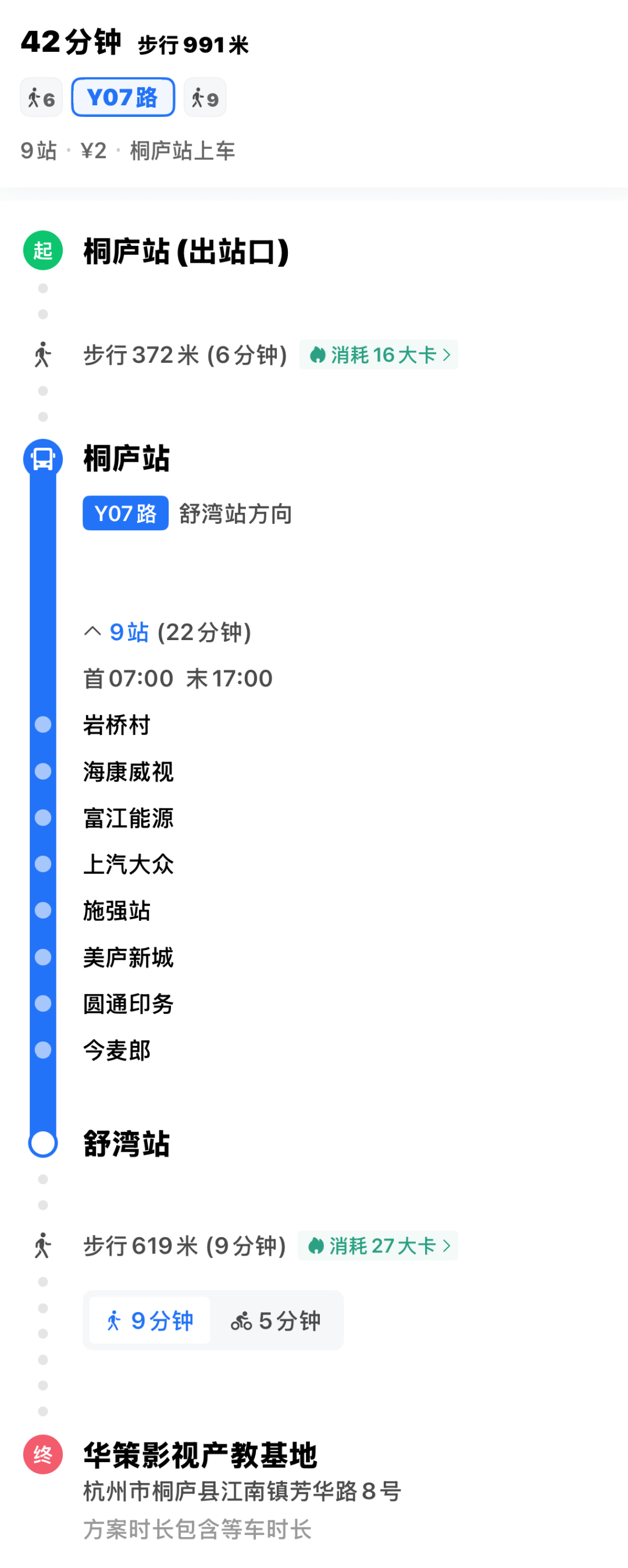The image size is (628, 1568).
Task: Open the 消耗27大卡 calorie details
Action: (378, 1245)
